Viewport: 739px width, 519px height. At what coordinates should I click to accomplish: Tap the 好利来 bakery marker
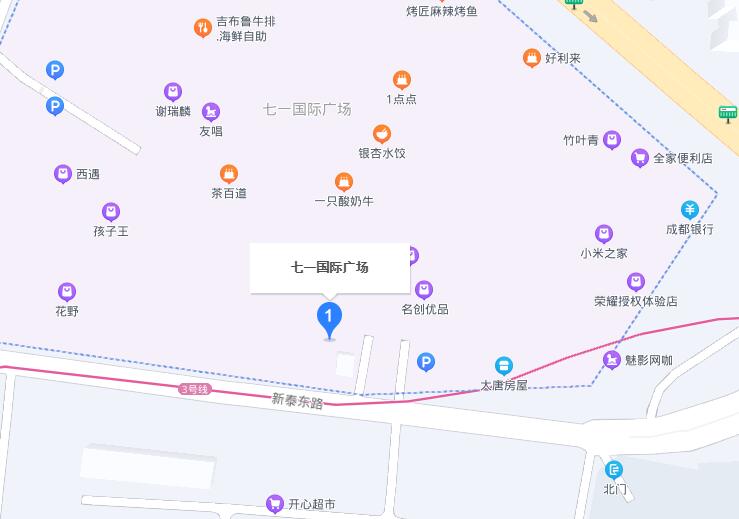pyautogui.click(x=532, y=58)
